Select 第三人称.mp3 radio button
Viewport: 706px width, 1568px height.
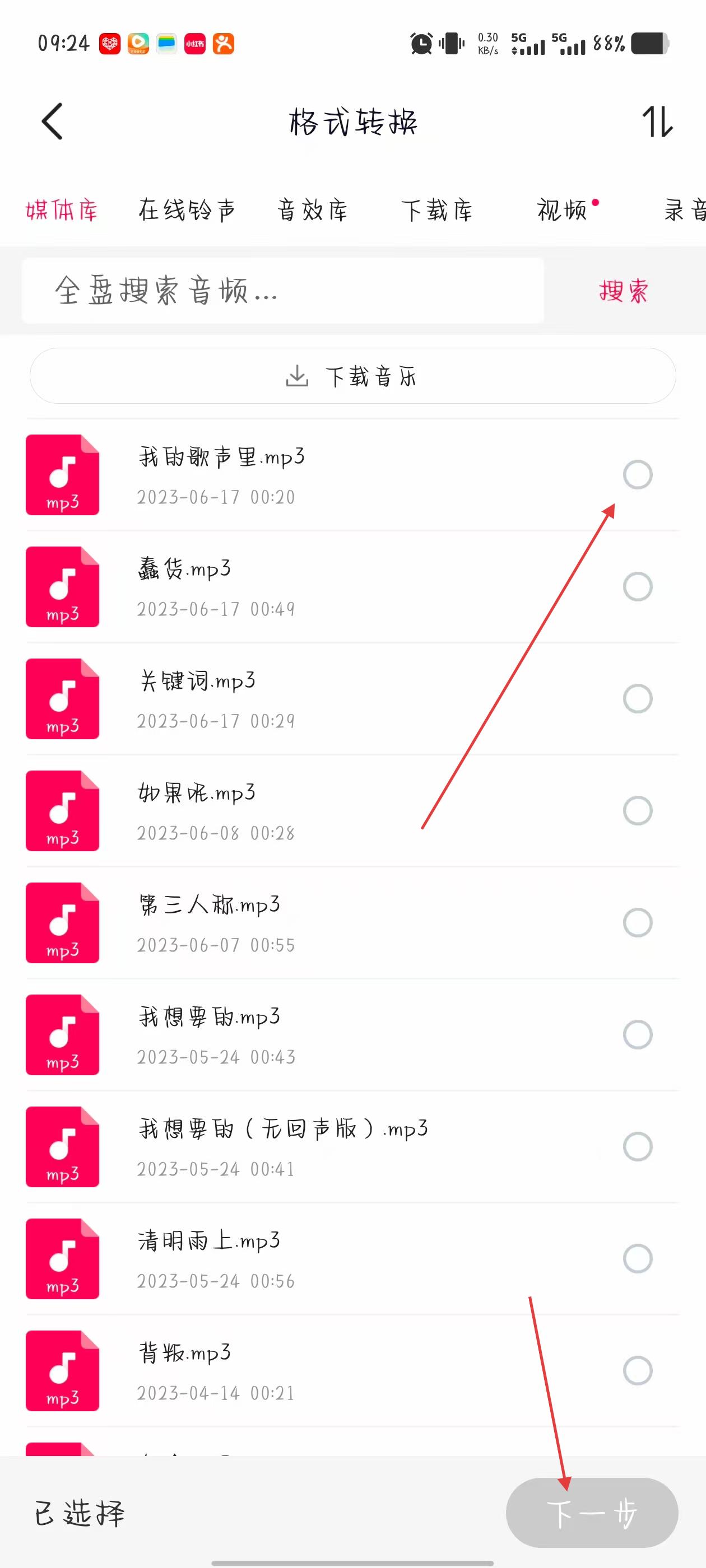coord(637,923)
